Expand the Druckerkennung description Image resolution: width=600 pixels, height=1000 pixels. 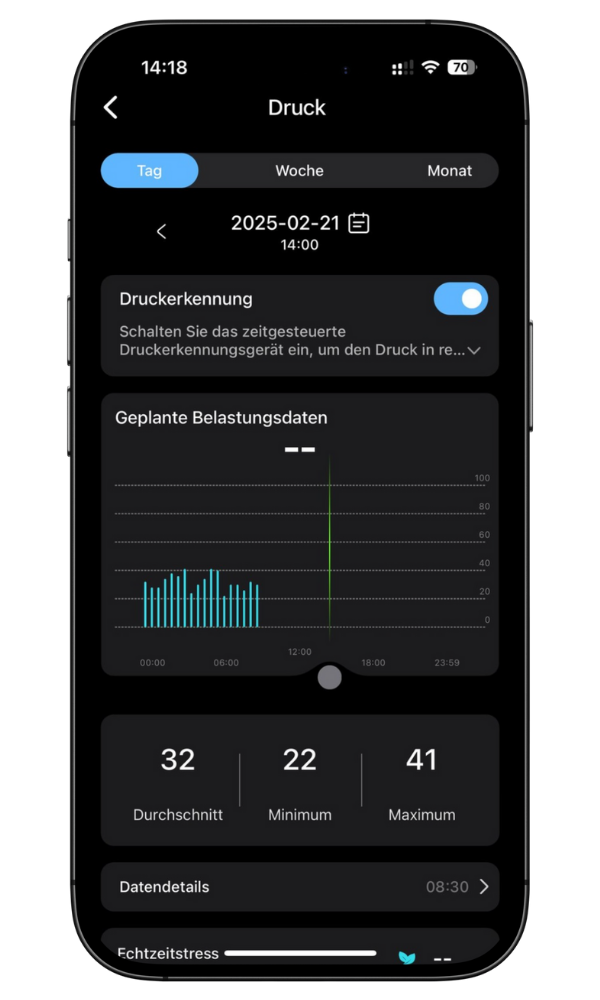pyautogui.click(x=474, y=350)
